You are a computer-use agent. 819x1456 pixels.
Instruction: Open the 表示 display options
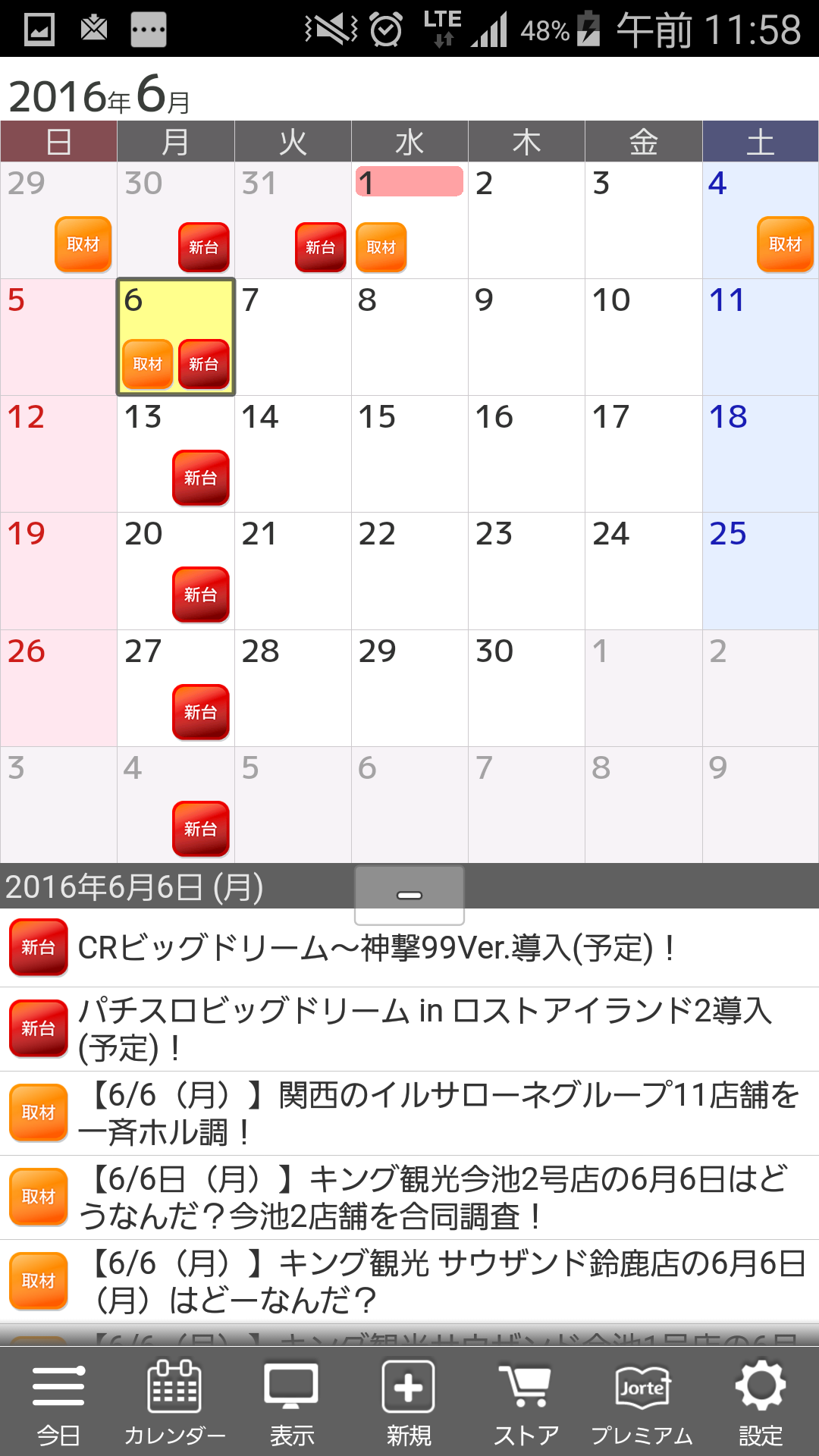(x=292, y=1403)
